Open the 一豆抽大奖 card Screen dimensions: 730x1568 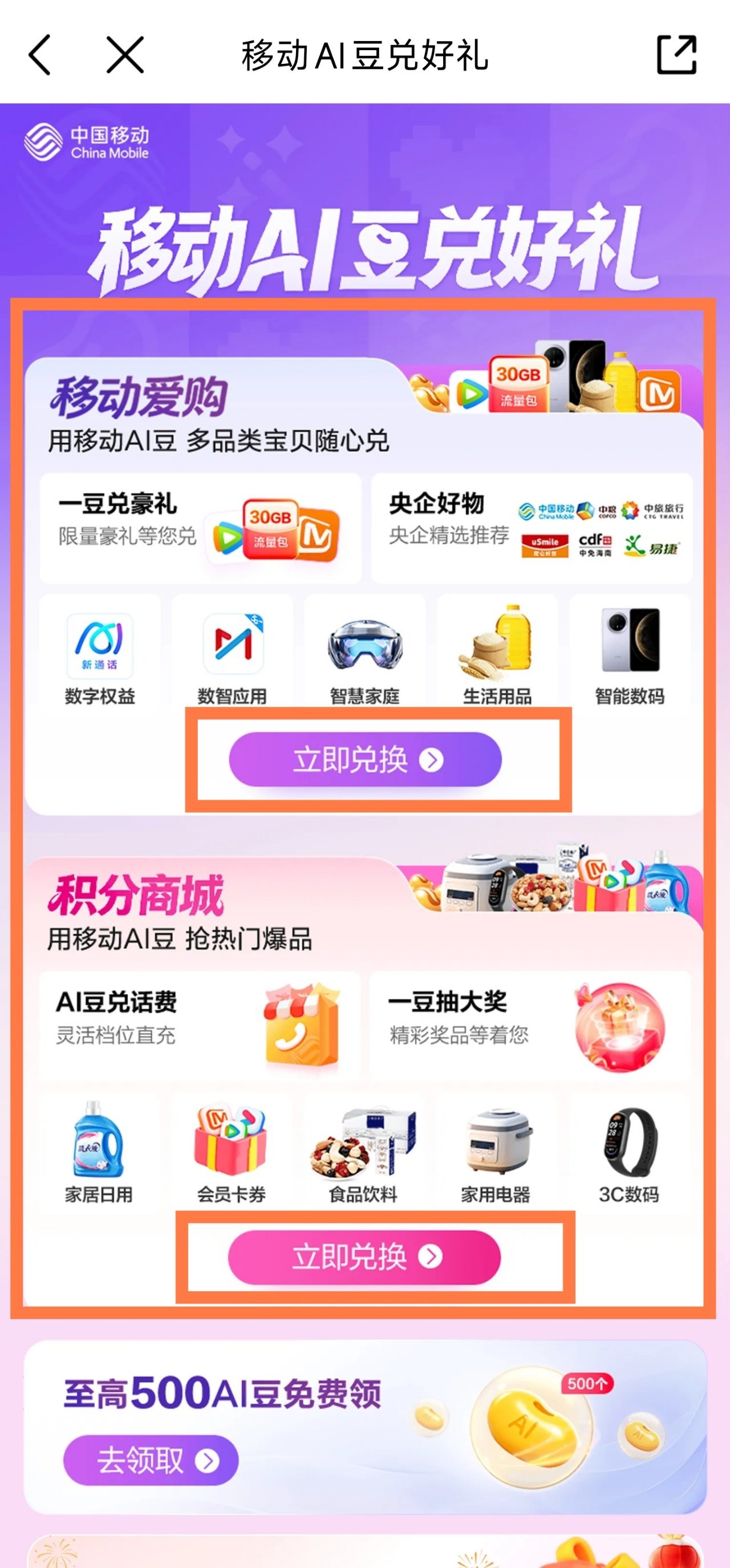tap(530, 1026)
